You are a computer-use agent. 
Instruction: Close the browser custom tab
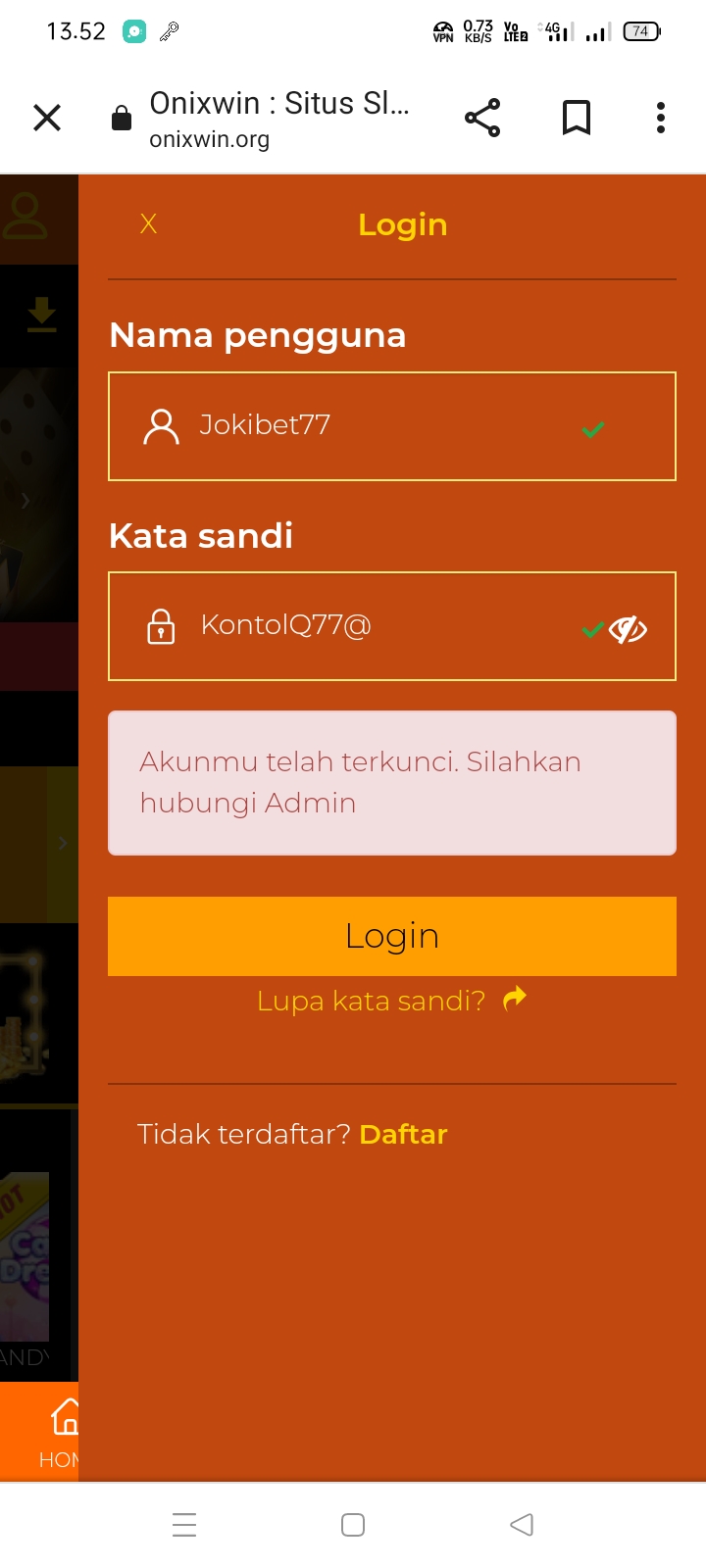pyautogui.click(x=47, y=118)
